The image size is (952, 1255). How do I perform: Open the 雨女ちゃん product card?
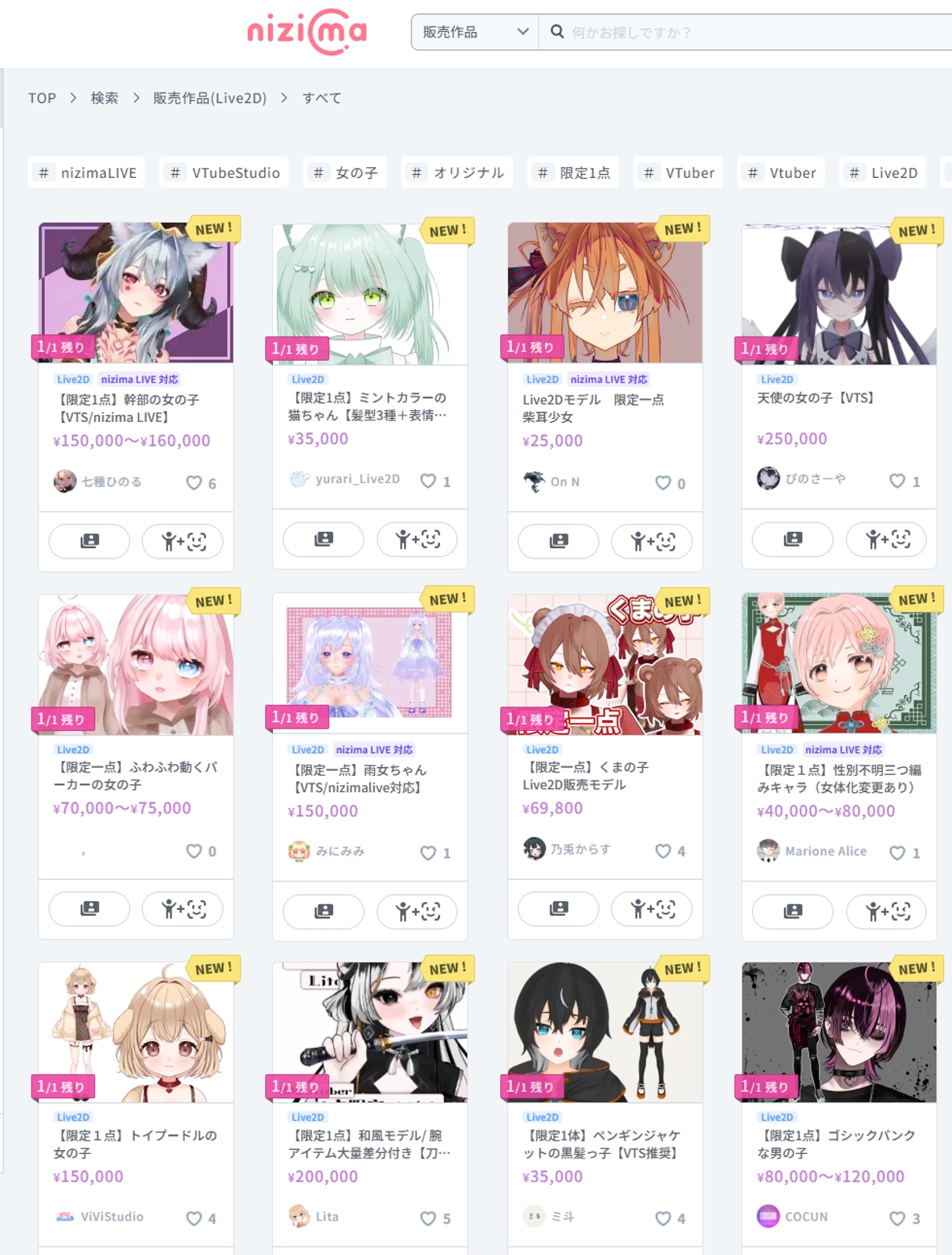point(360,778)
